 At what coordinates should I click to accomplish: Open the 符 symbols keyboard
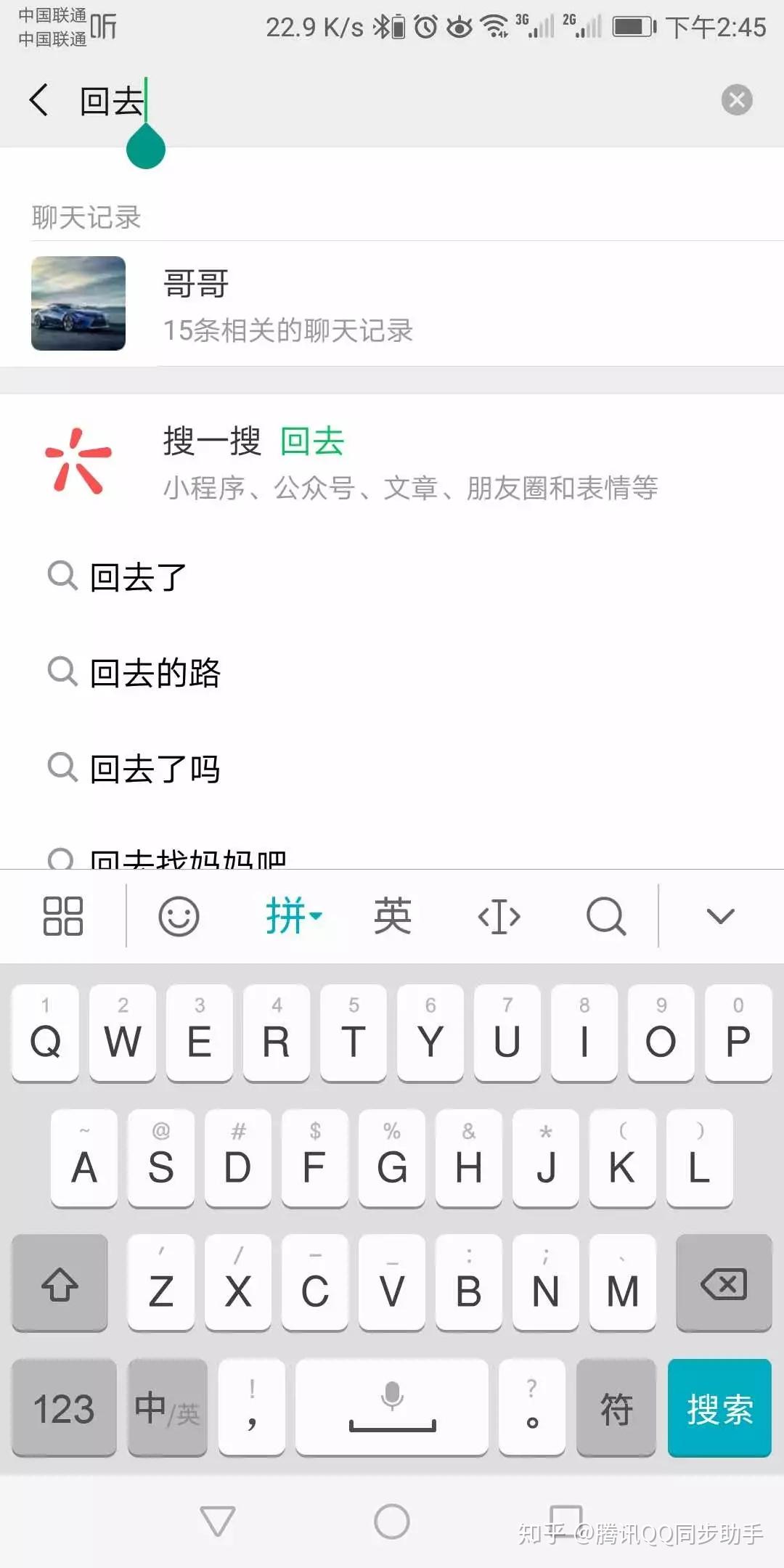616,1408
